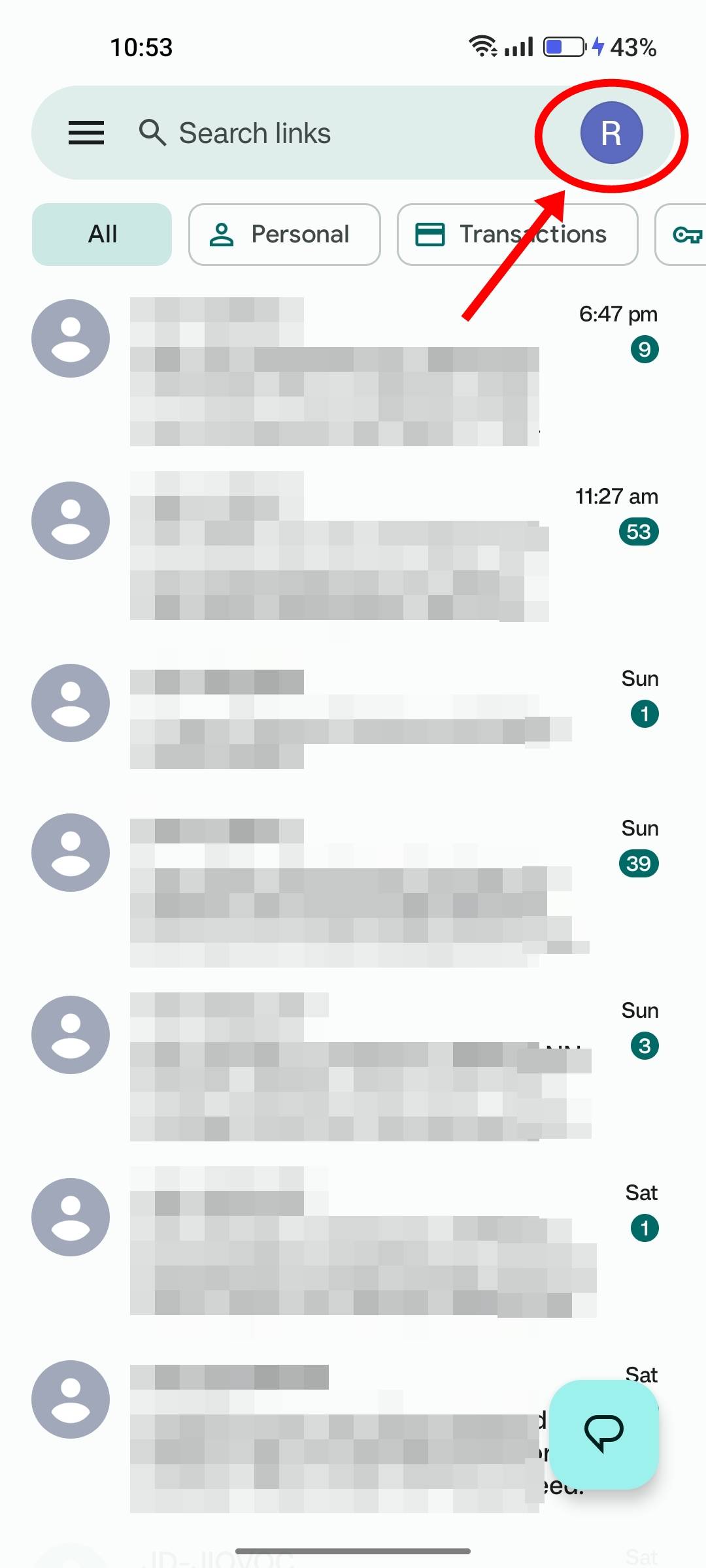Enable the All messages filter
Screen dimensions: 706x1568
pos(101,234)
